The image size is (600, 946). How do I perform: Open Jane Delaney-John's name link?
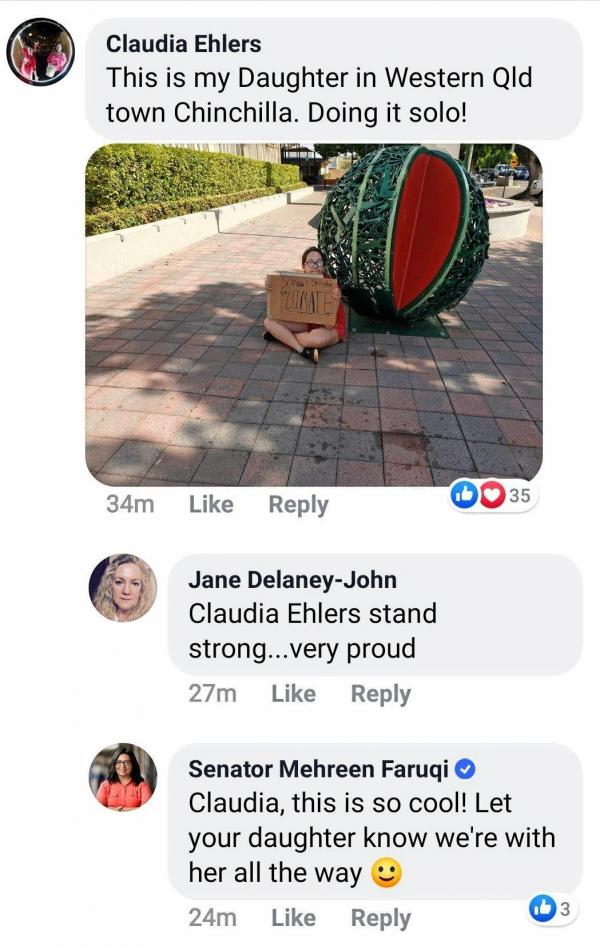tap(292, 580)
